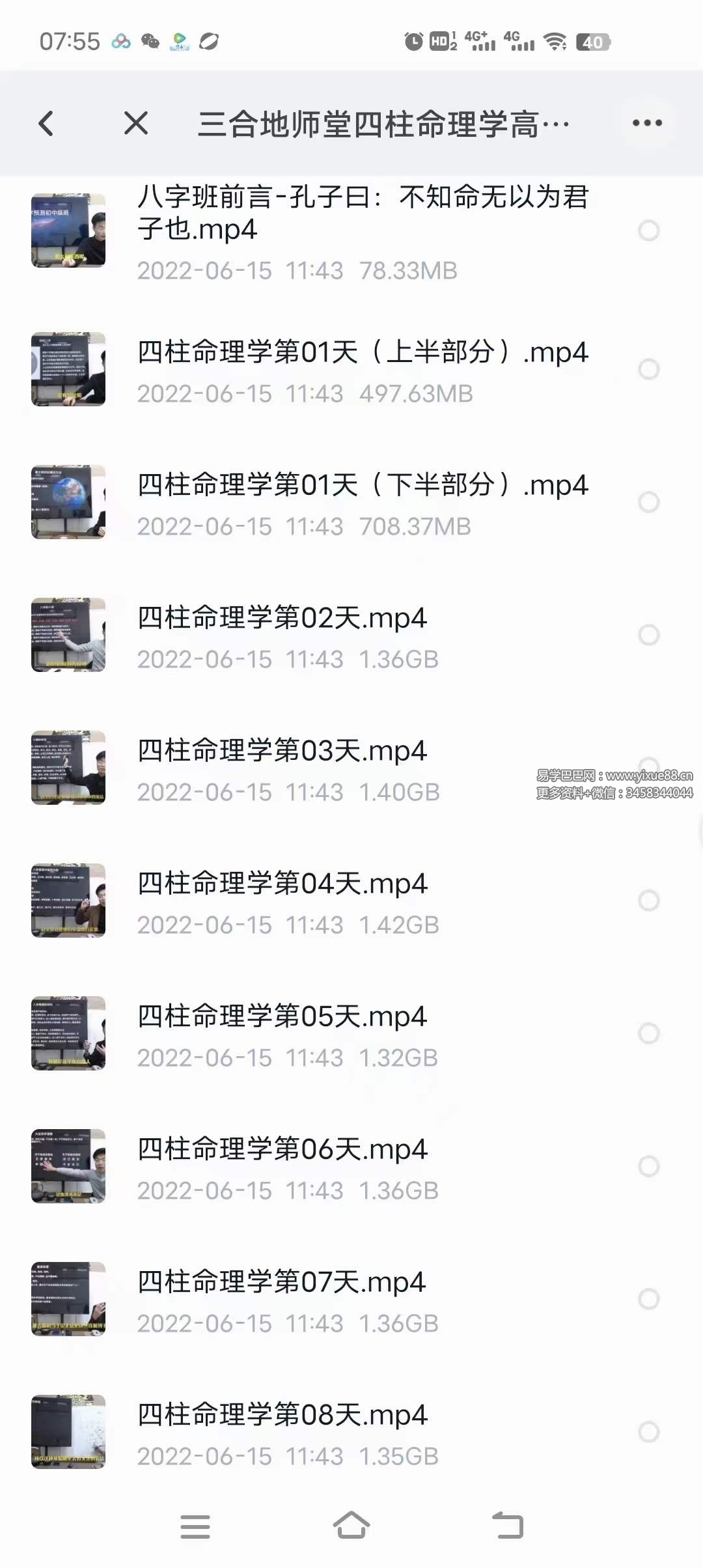The width and height of the screenshot is (703, 1568).
Task: Tap the back arrow in the top bar
Action: pos(46,124)
